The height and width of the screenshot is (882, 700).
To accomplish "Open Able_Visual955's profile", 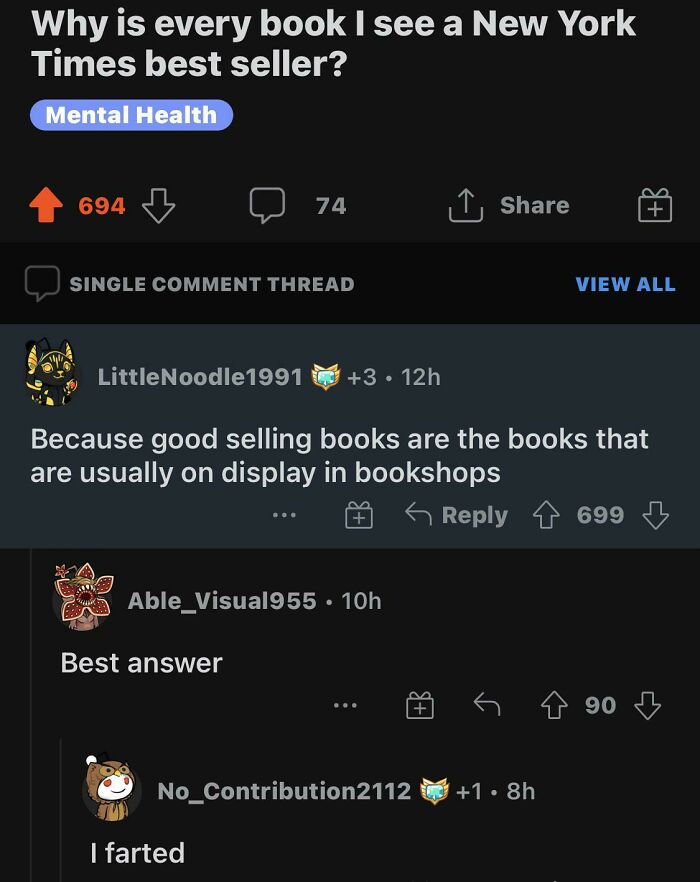I will 221,601.
